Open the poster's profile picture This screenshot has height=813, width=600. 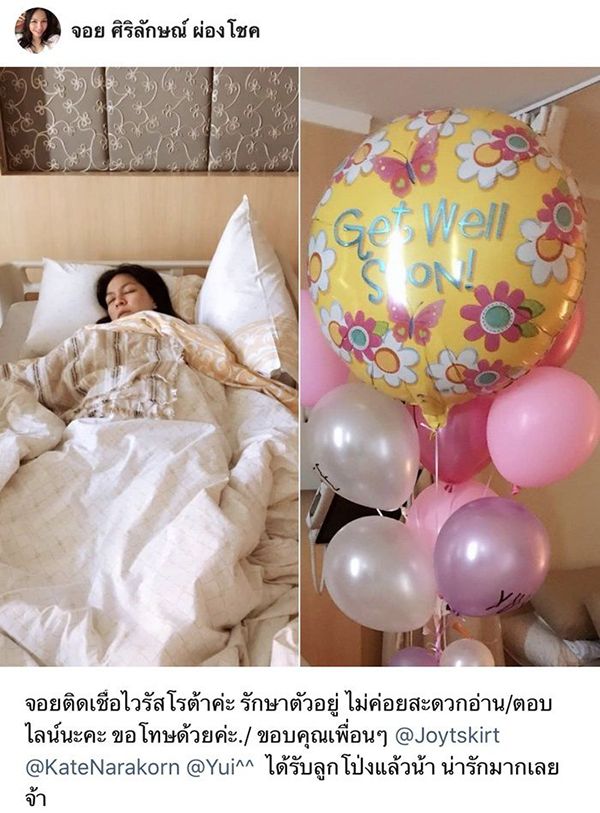tap(38, 30)
